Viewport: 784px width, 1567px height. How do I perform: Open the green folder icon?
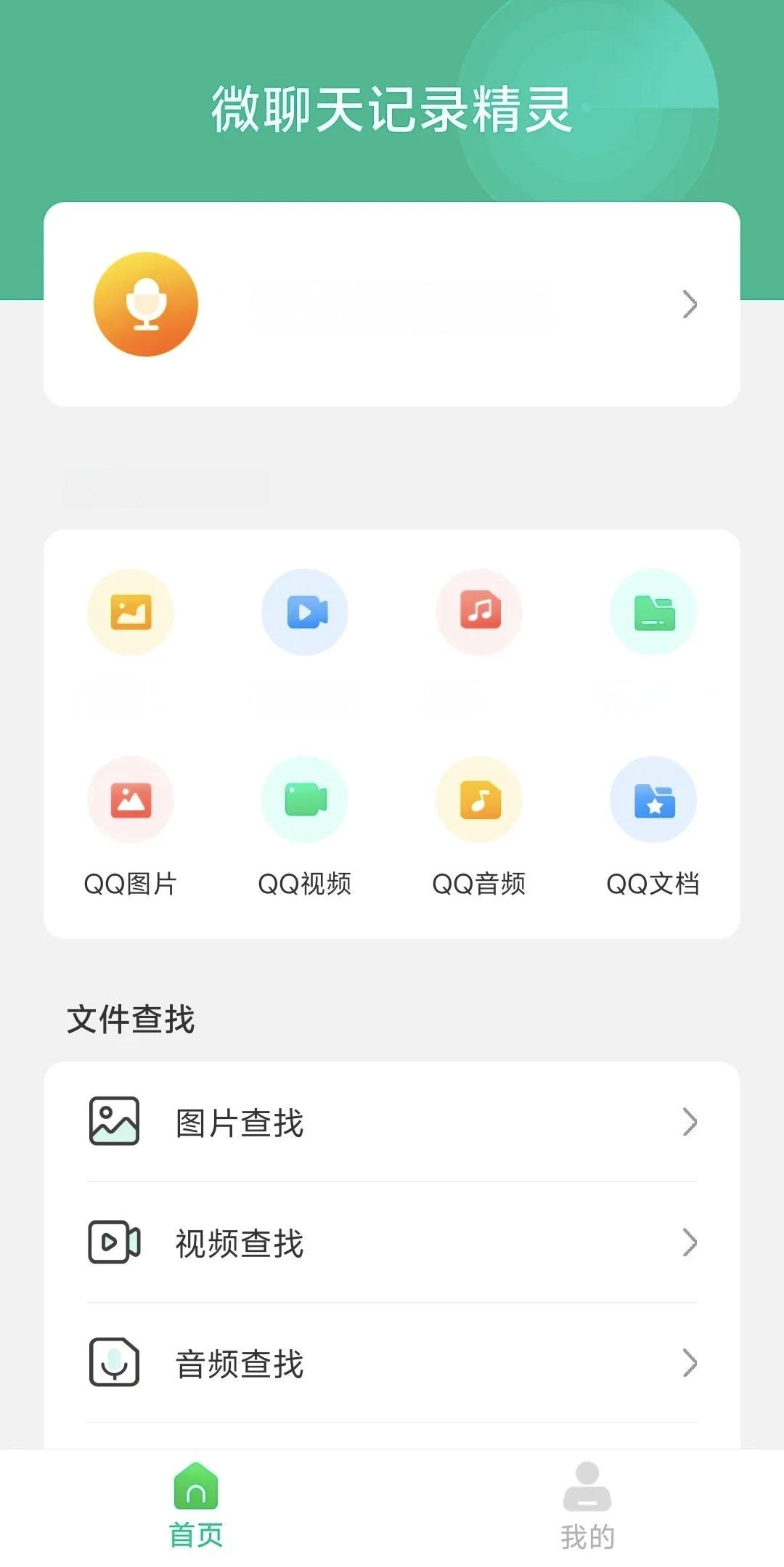pyautogui.click(x=653, y=612)
